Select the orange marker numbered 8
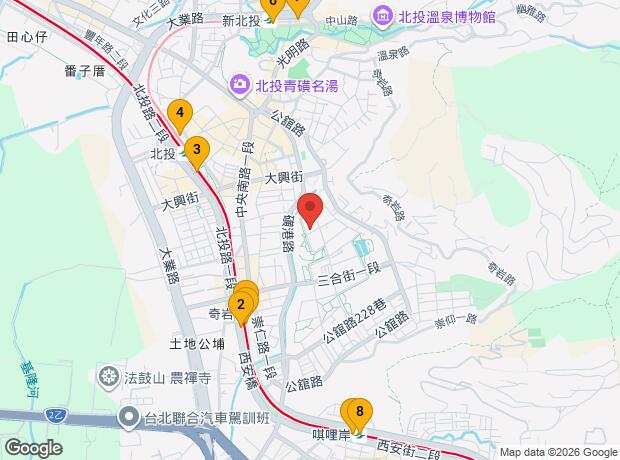620x460 pixels. click(x=359, y=411)
